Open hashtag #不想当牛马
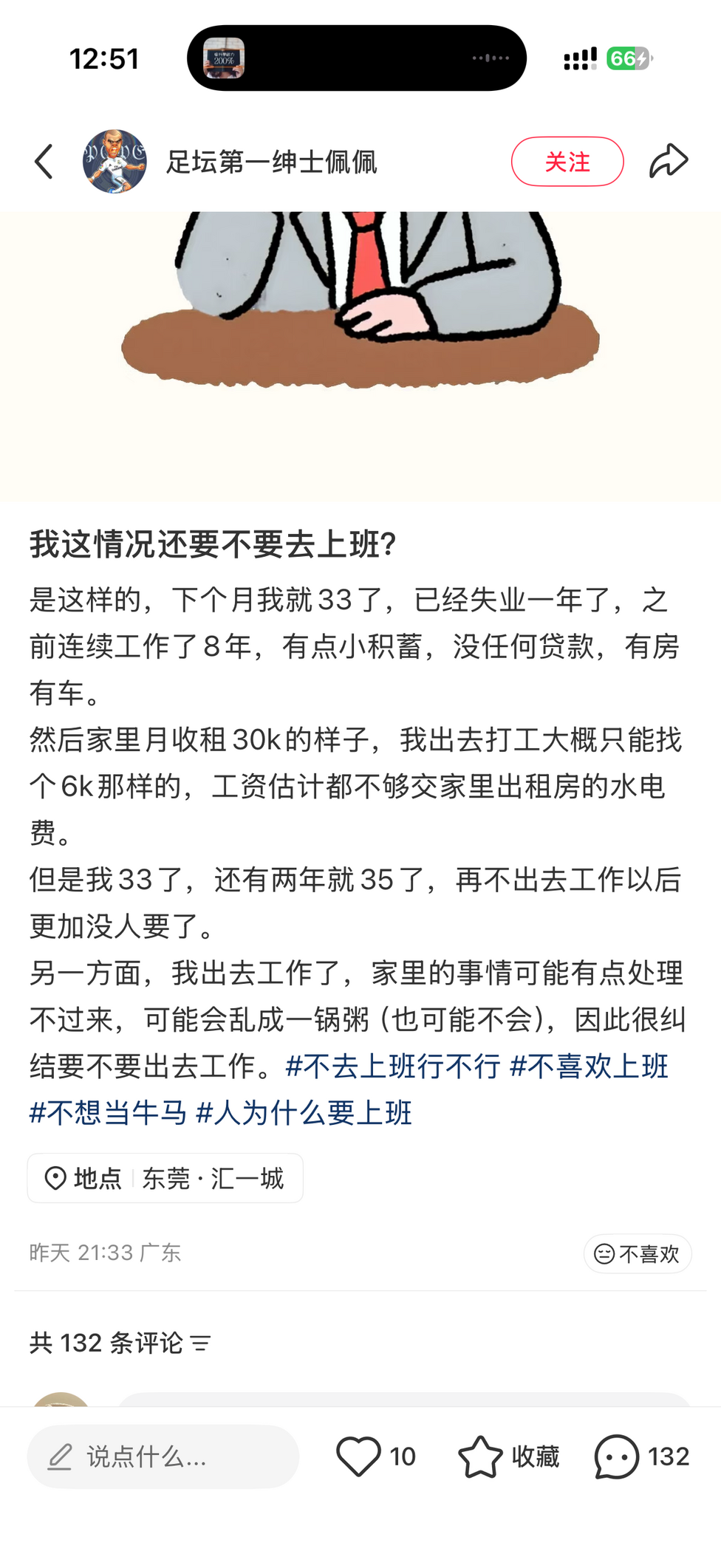Screen dimensions: 721x1568 tap(108, 1112)
